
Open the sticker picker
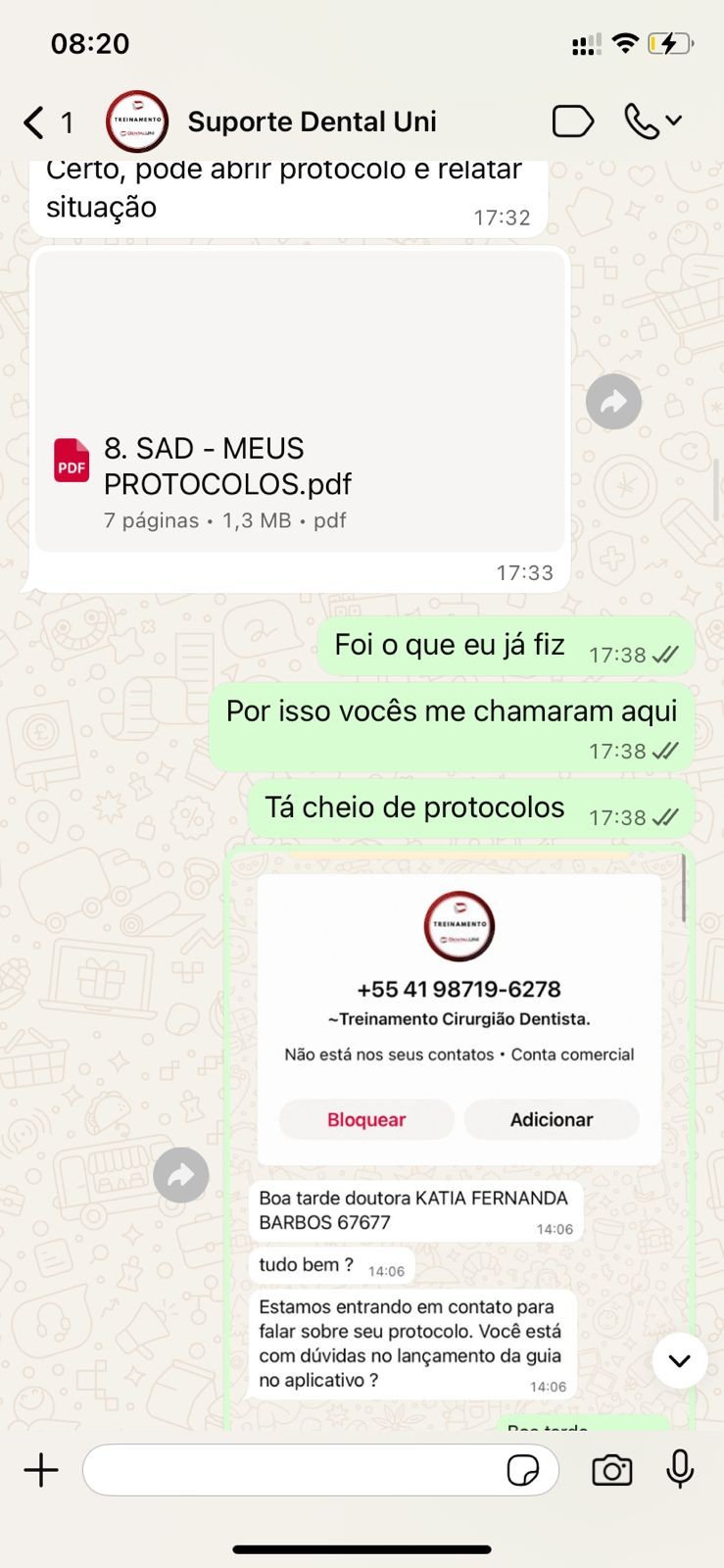tap(523, 1470)
